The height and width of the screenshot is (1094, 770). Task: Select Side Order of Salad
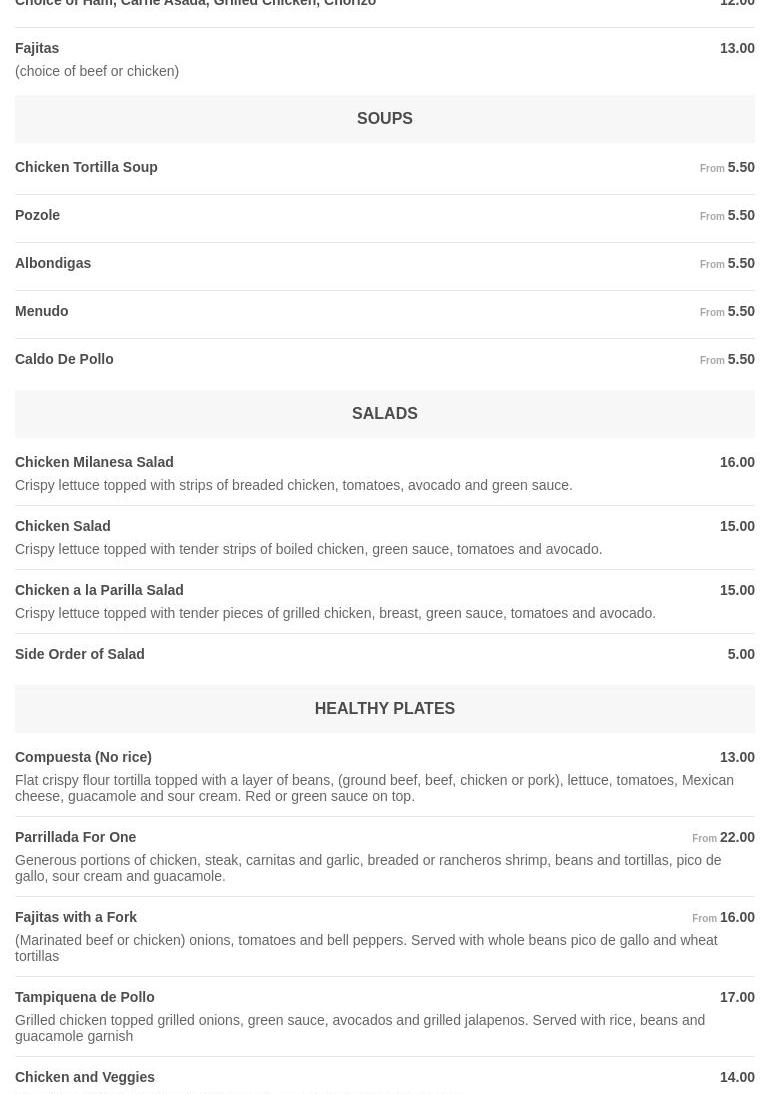coord(80,654)
